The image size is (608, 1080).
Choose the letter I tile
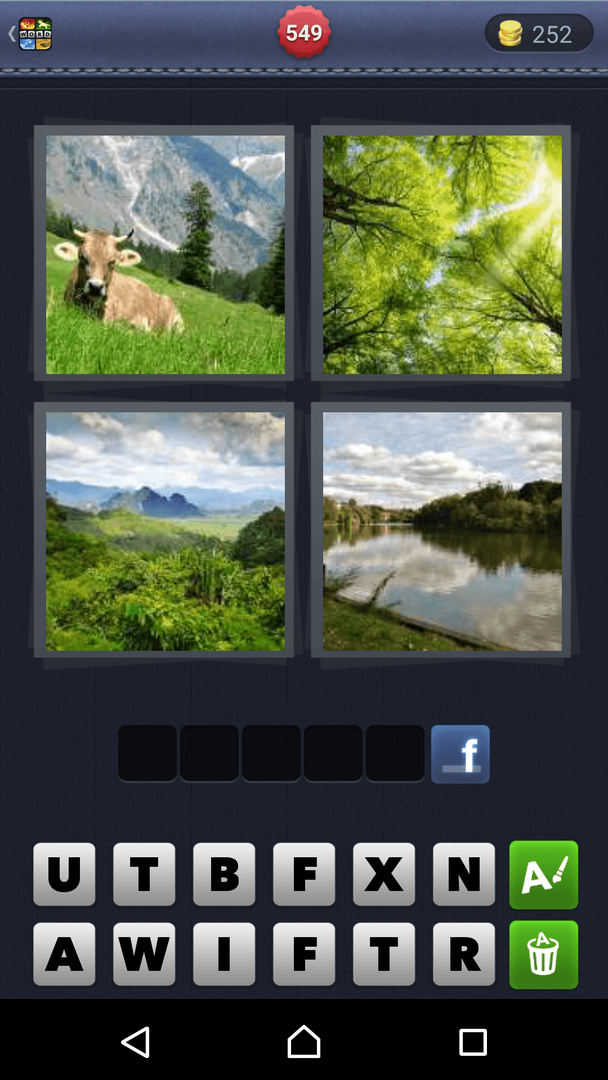(224, 954)
